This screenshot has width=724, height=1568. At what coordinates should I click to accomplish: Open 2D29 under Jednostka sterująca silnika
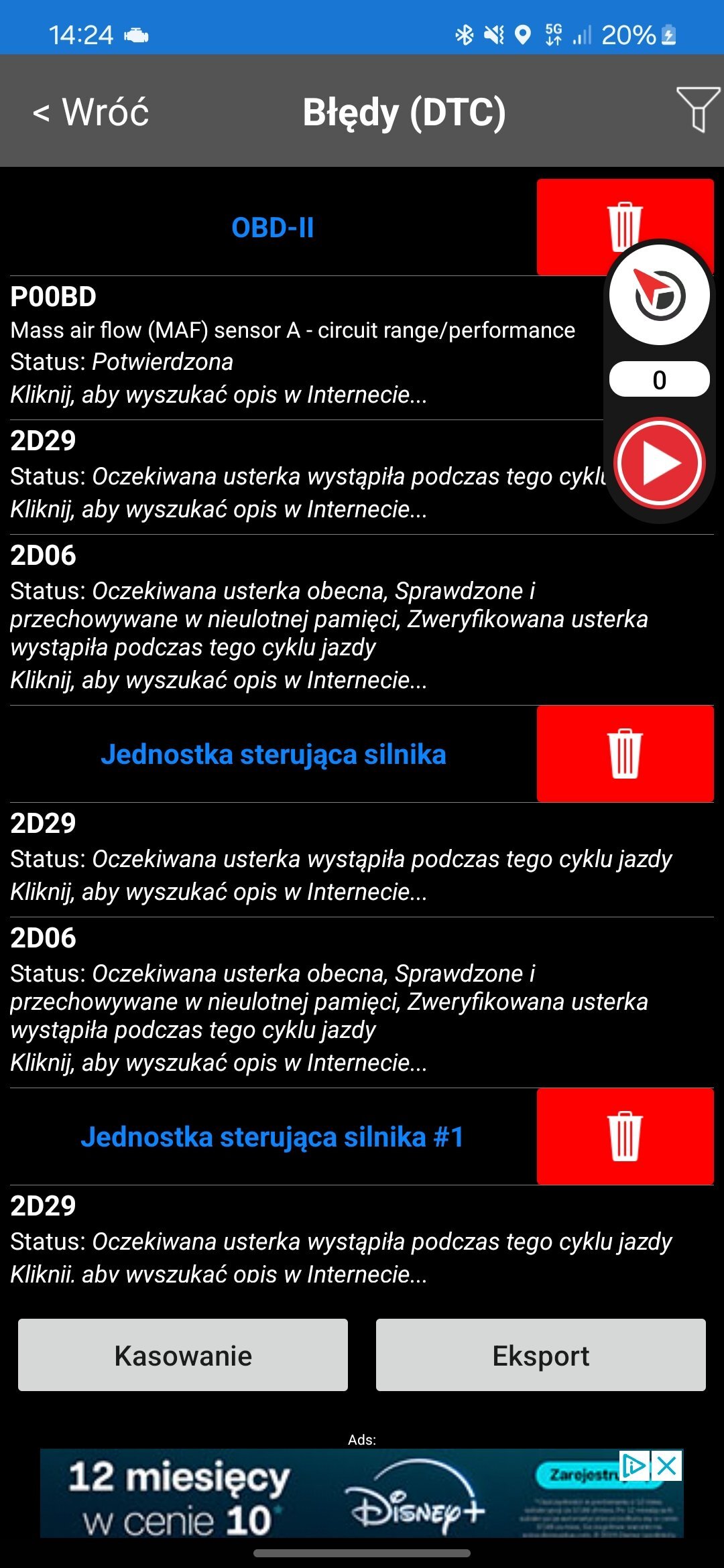point(362,860)
